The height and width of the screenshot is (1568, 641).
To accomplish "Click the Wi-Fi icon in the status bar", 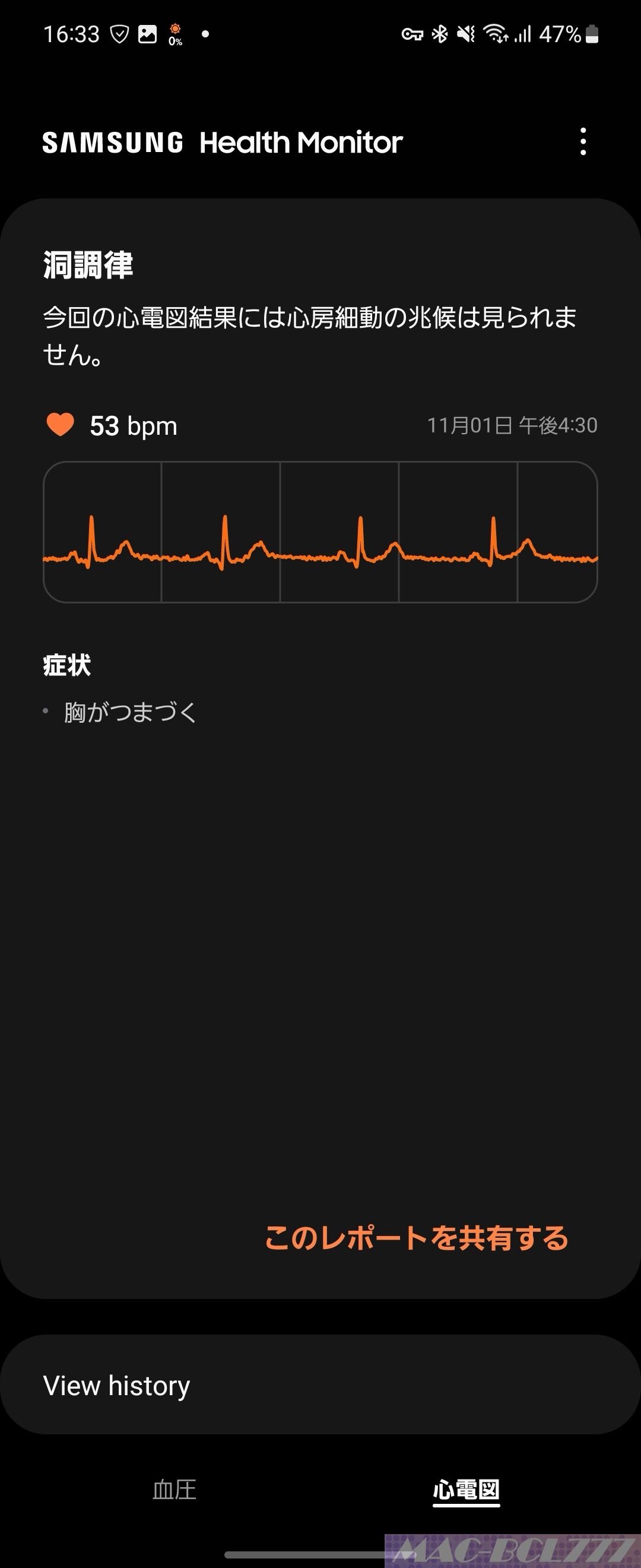I will (x=496, y=35).
